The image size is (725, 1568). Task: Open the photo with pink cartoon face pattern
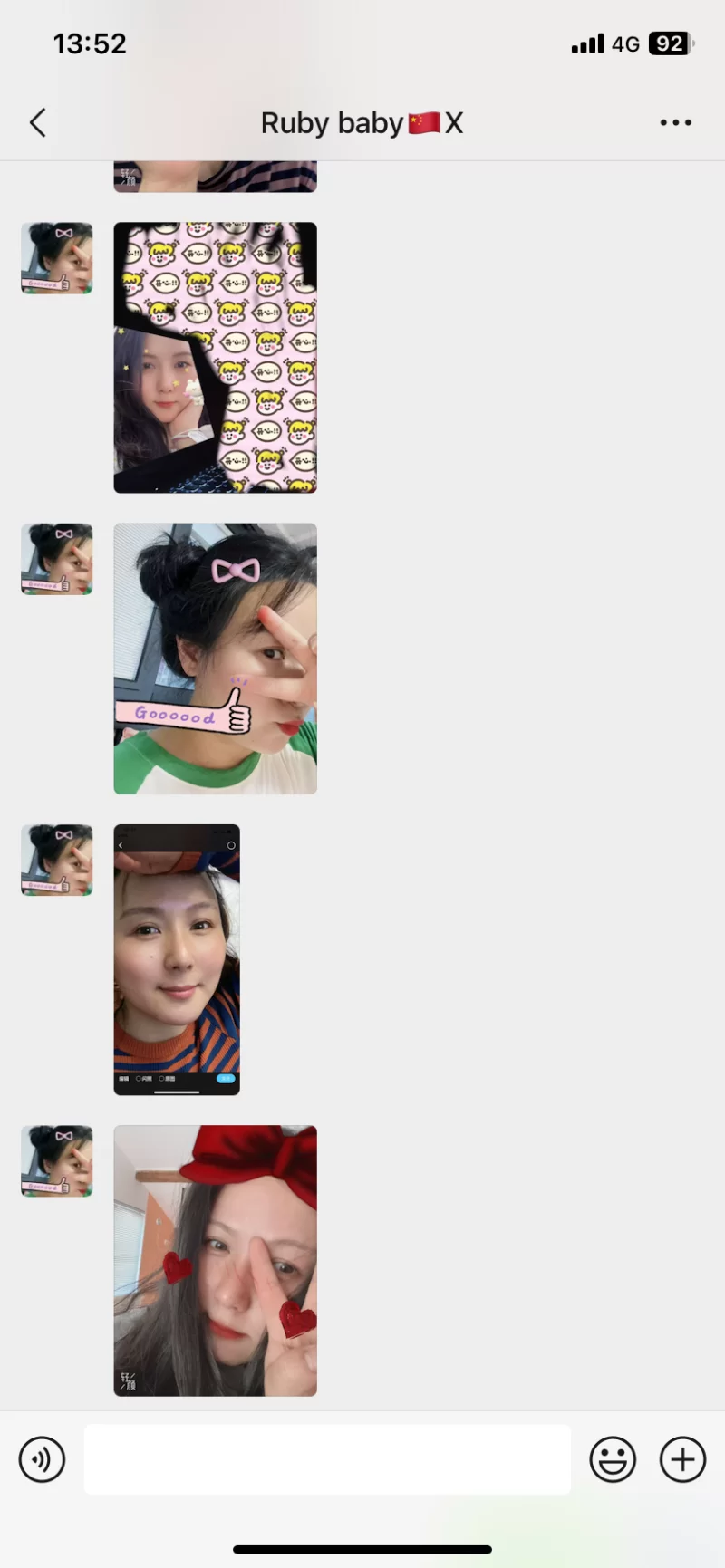point(215,357)
